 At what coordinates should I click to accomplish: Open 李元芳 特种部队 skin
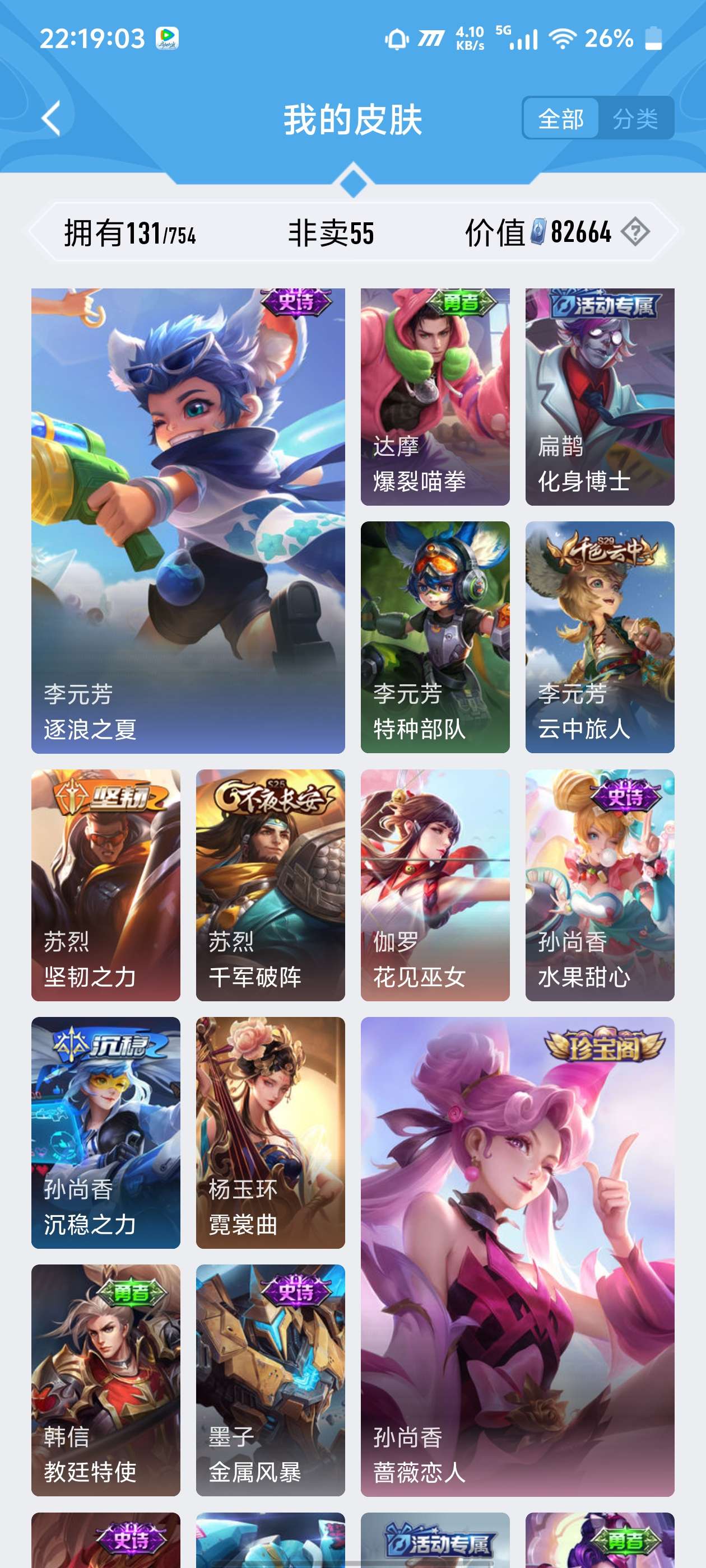tap(435, 637)
